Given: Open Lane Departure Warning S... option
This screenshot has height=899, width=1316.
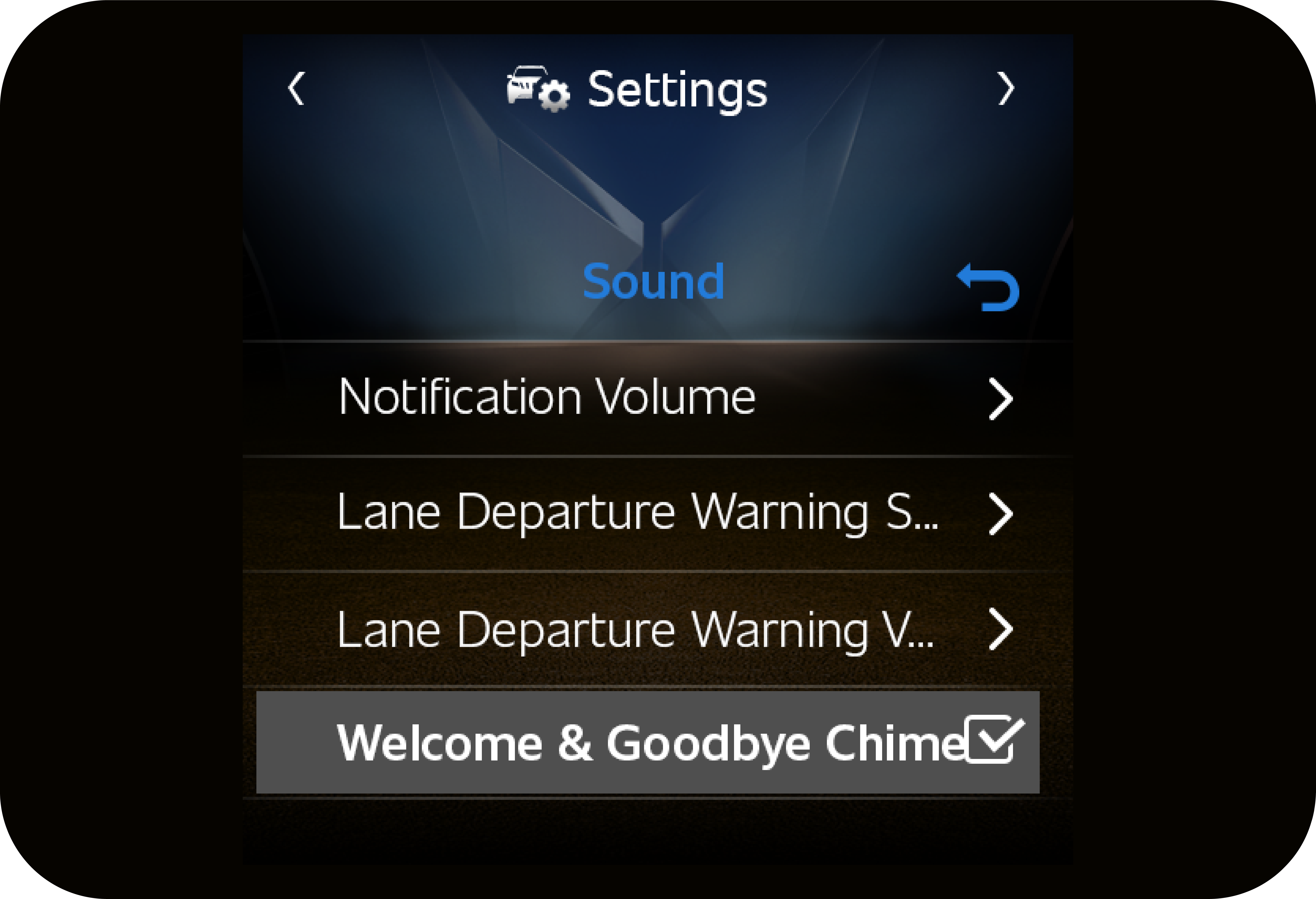Looking at the screenshot, I should coord(657,513).
